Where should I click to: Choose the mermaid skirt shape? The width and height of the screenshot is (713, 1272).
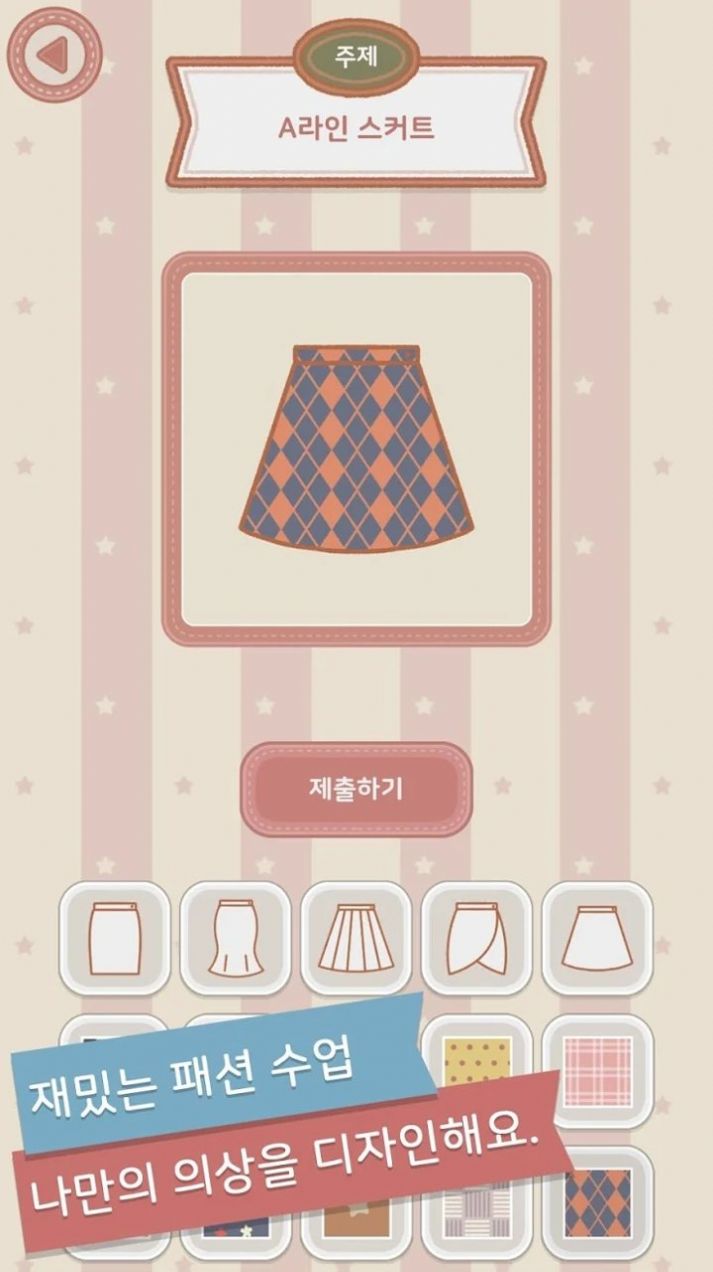tap(236, 937)
